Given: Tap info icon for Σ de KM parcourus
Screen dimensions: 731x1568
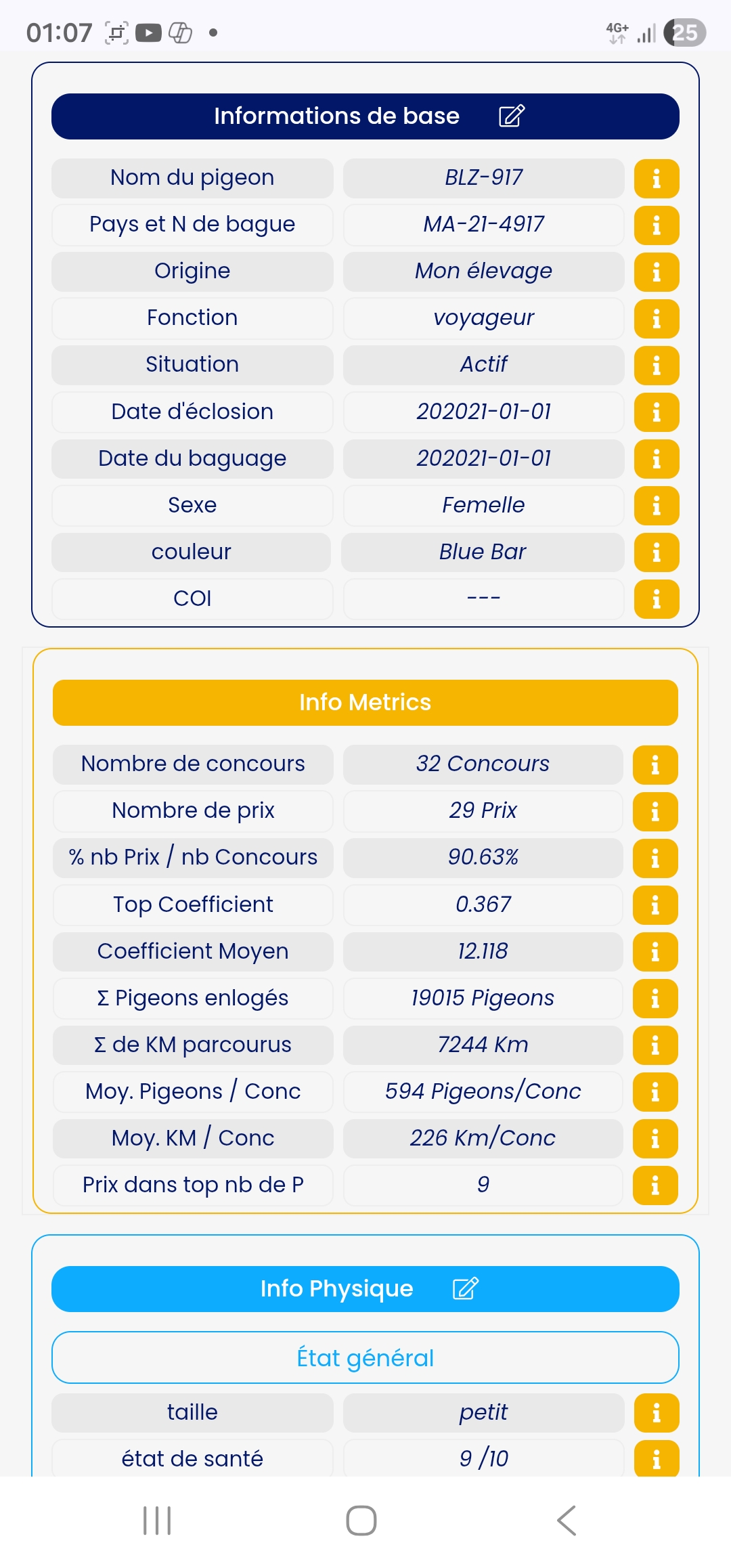Looking at the screenshot, I should click(655, 1045).
